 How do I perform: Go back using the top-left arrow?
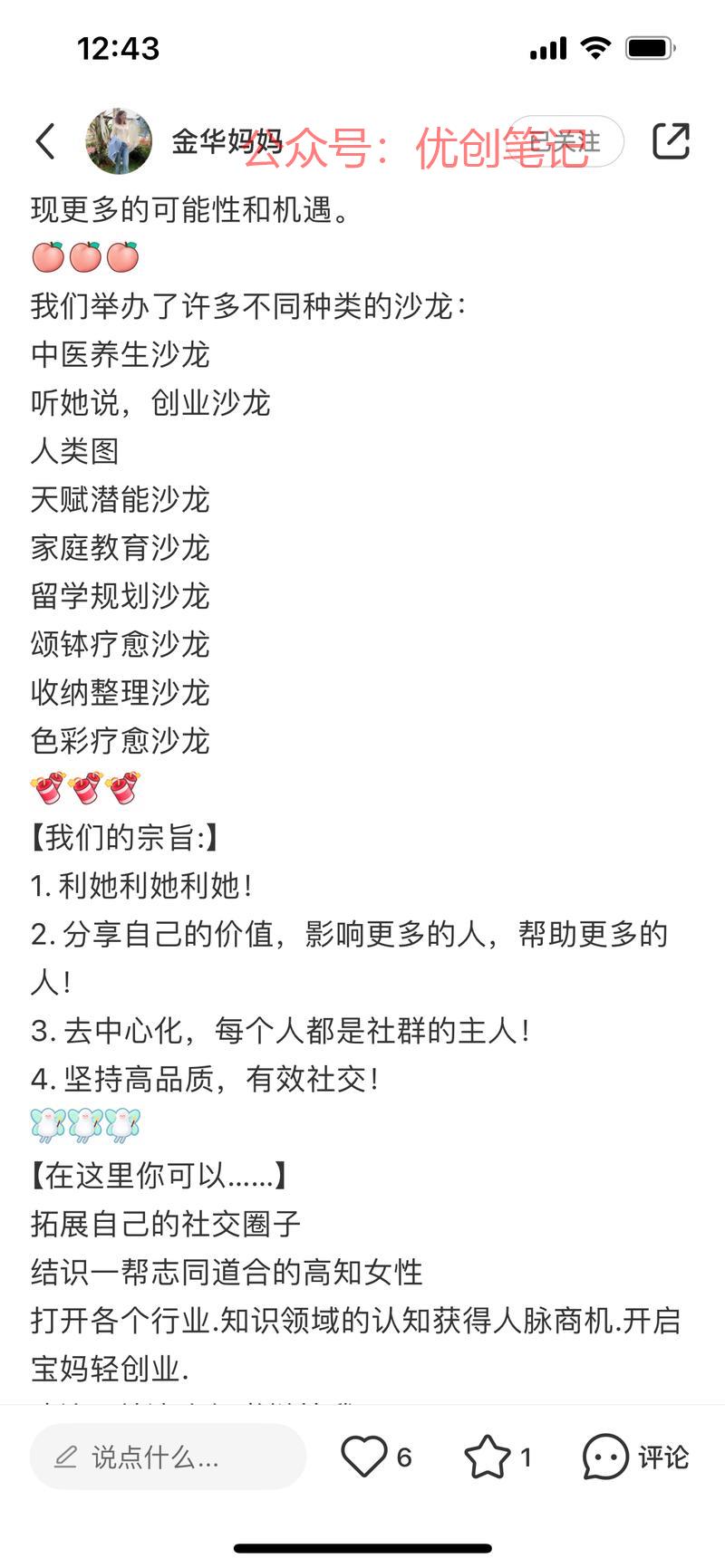[46, 141]
